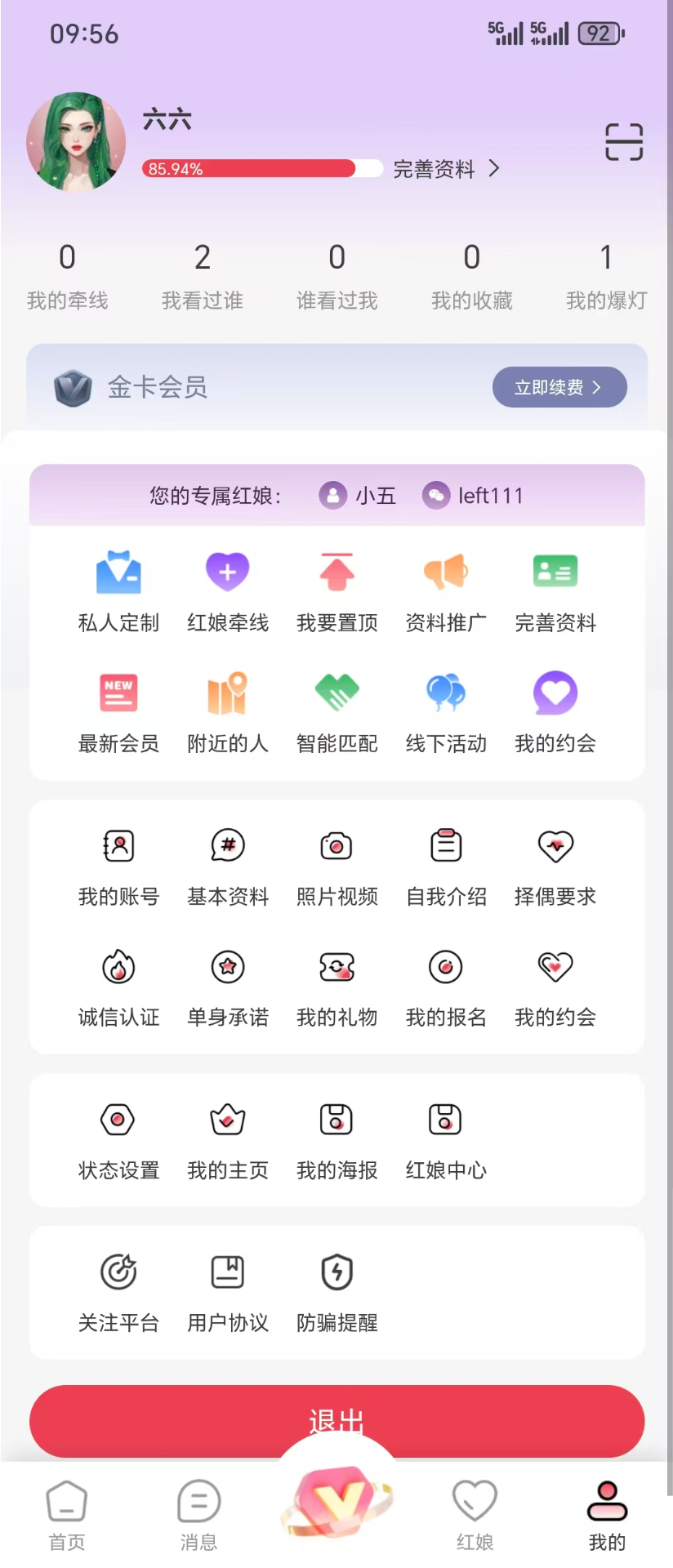Open the QR scan icon top right
673x1568 pixels.
[x=623, y=142]
